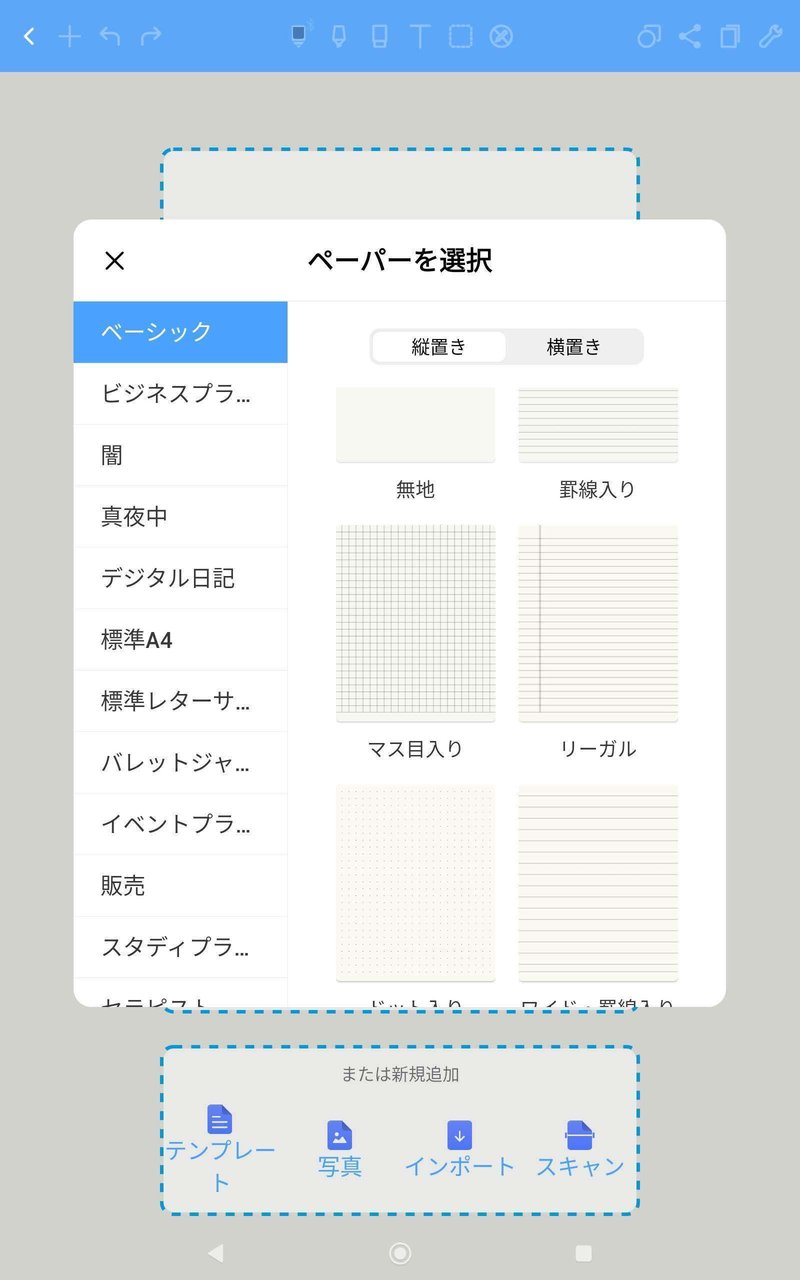Viewport: 800px width, 1280px height.
Task: Open the 真夜中 category
Action: point(180,517)
